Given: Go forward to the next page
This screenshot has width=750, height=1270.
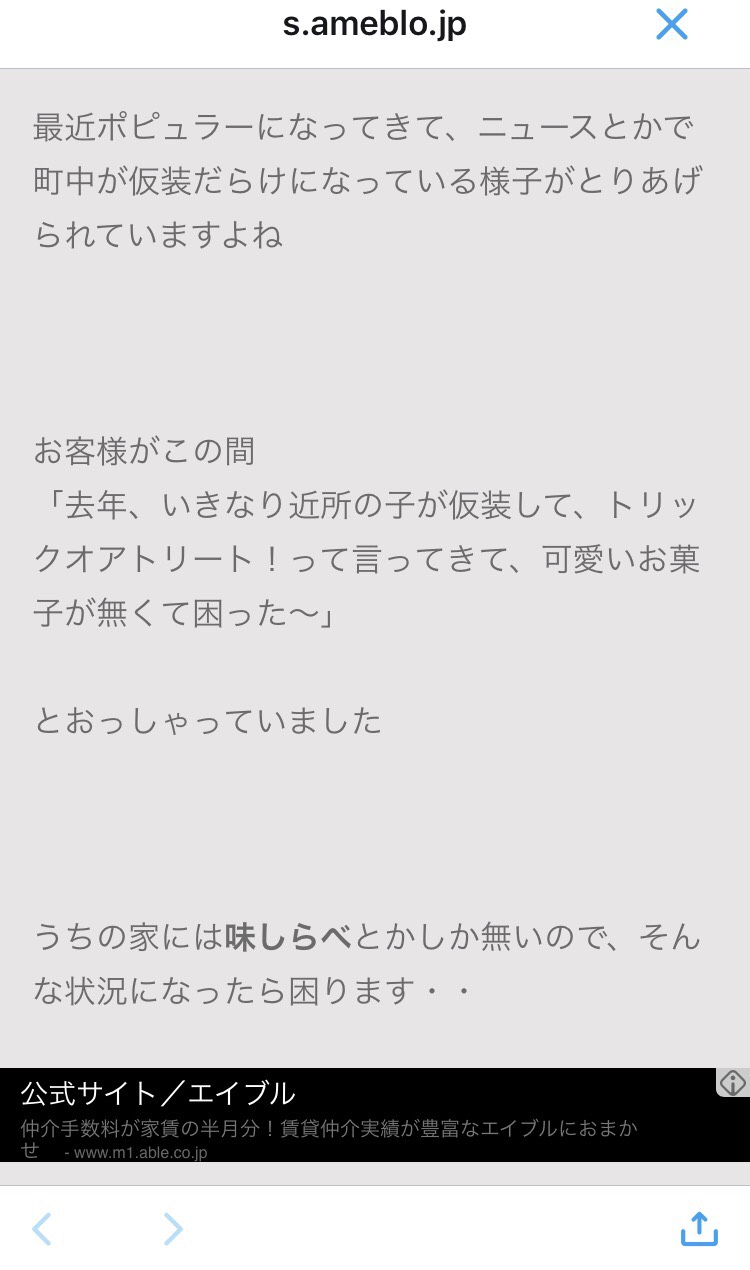Looking at the screenshot, I should pyautogui.click(x=173, y=1229).
